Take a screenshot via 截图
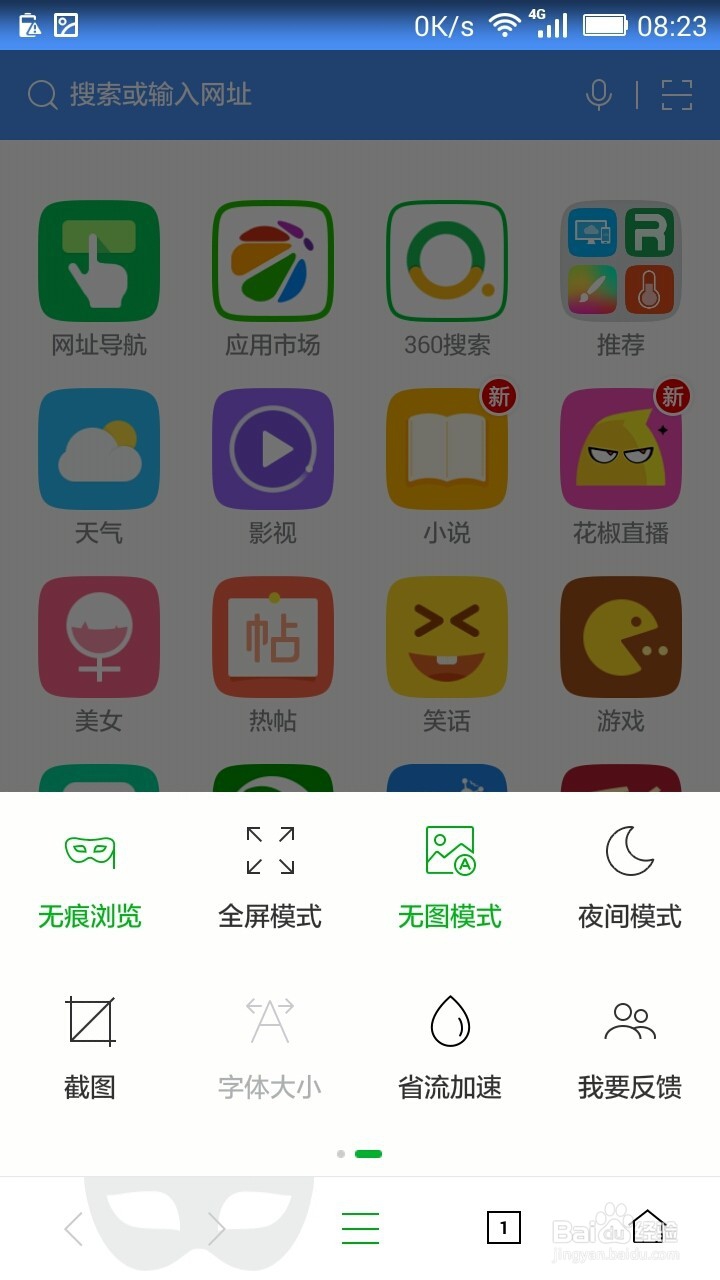This screenshot has width=720, height=1280. 91,1040
